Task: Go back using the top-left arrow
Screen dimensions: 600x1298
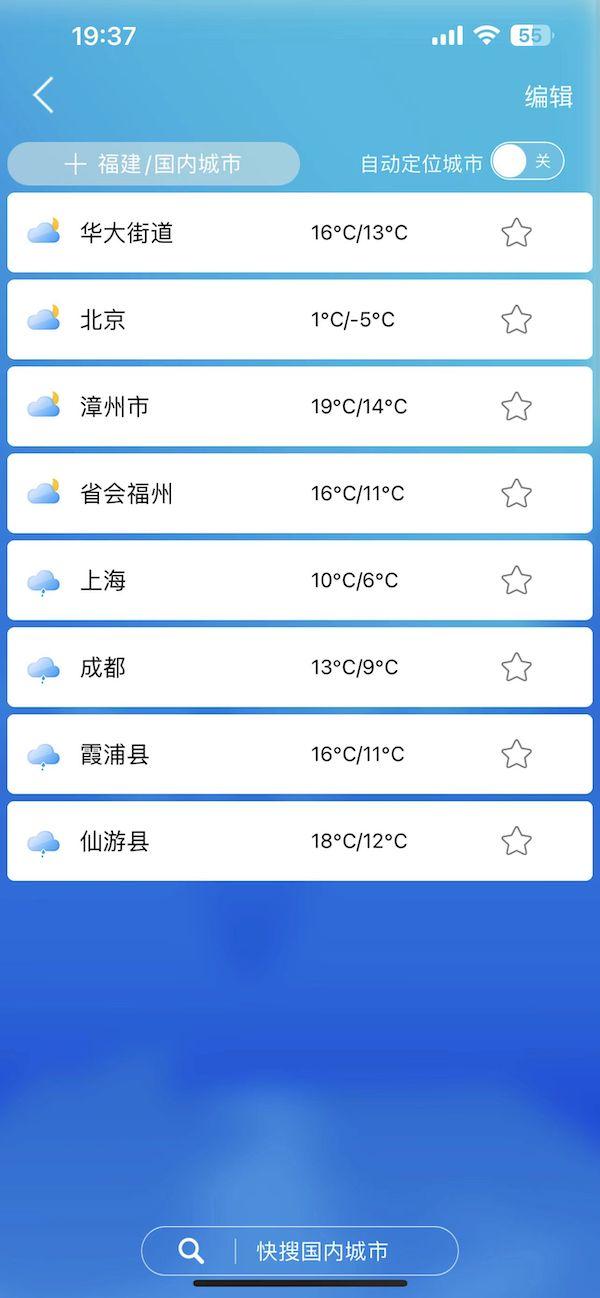Action: click(43, 96)
